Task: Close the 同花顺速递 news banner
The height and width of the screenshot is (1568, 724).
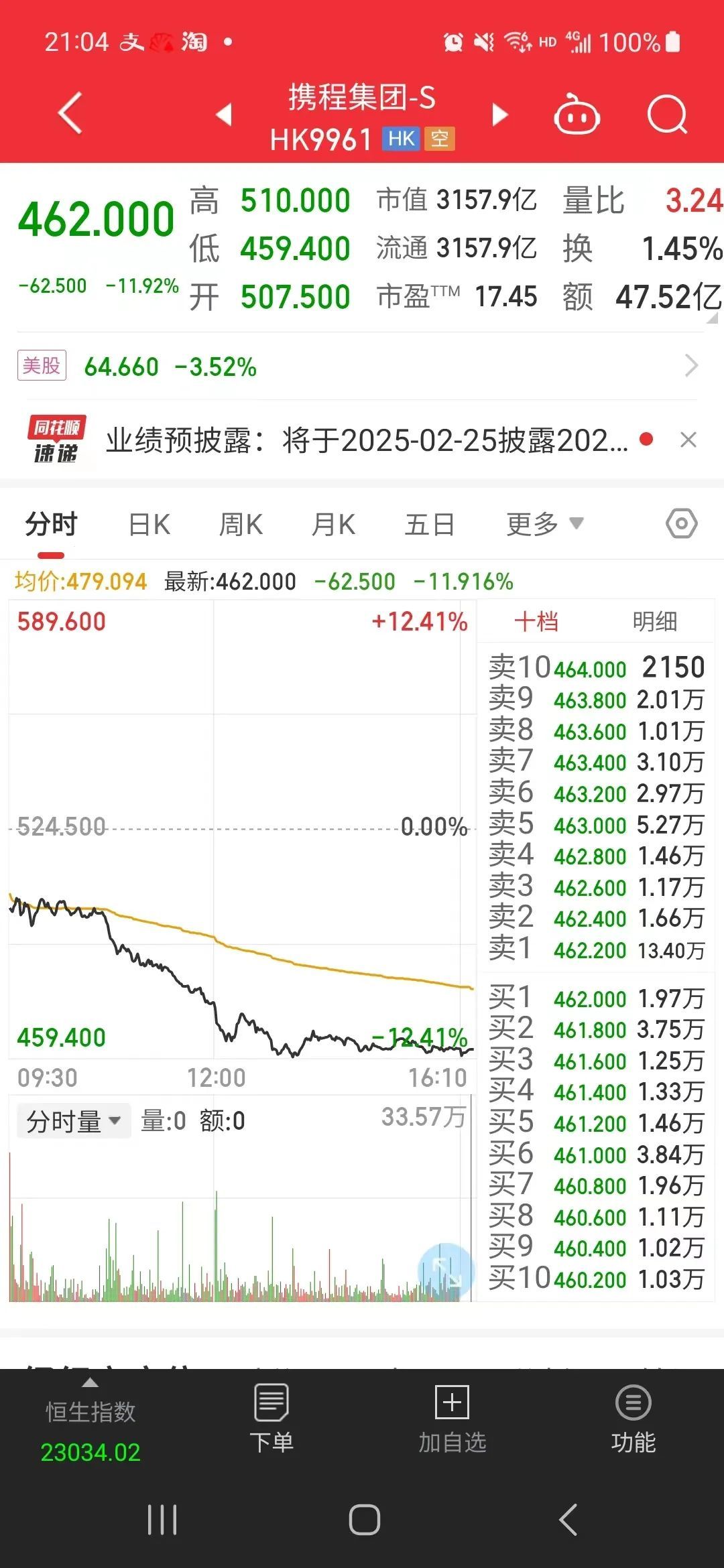Action: click(689, 440)
